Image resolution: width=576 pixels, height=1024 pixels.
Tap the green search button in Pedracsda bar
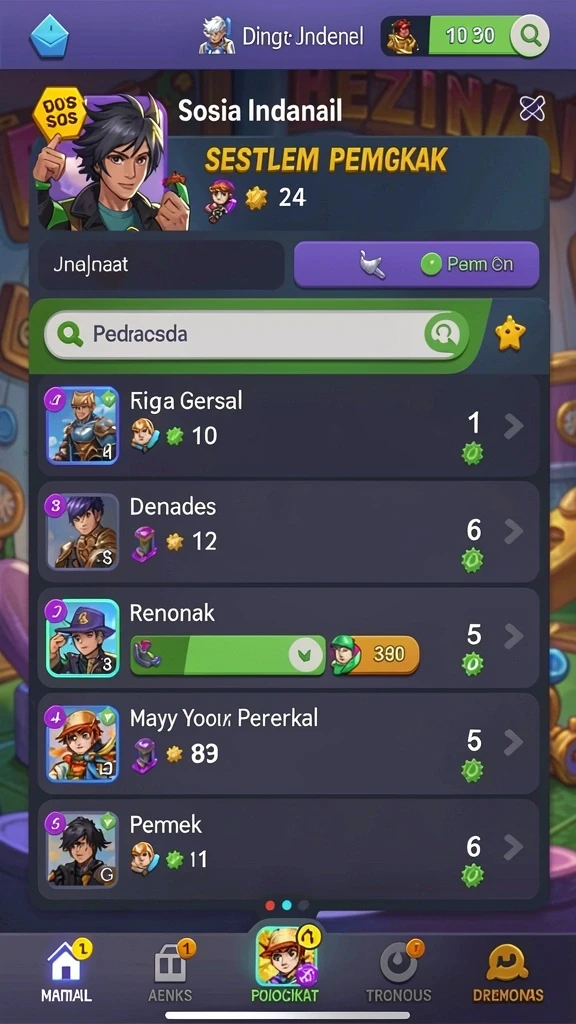pos(446,334)
